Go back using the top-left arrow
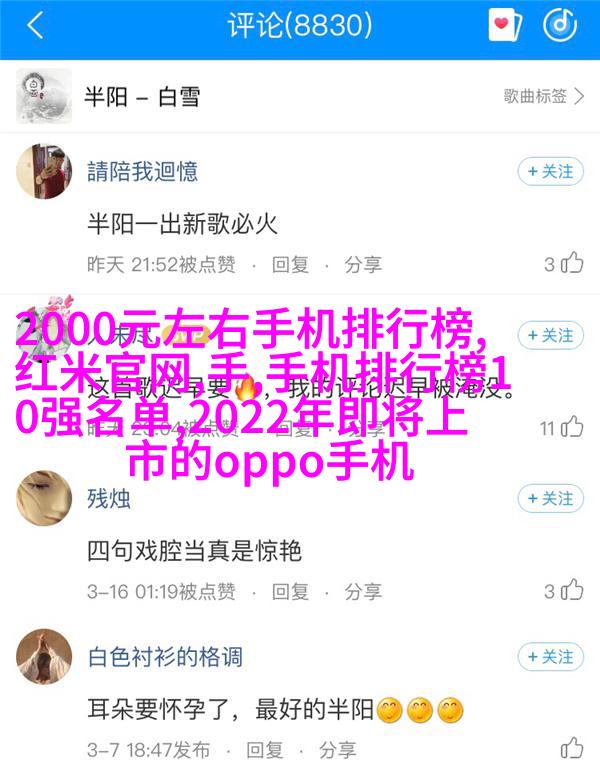The image size is (600, 779). pos(35,27)
